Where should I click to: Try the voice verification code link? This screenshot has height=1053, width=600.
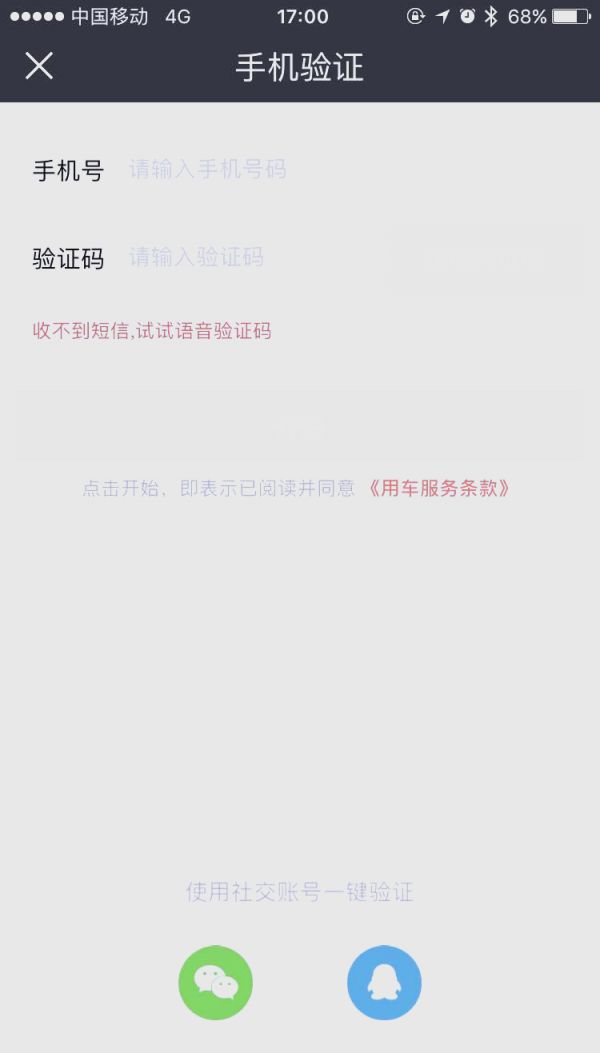tap(152, 331)
